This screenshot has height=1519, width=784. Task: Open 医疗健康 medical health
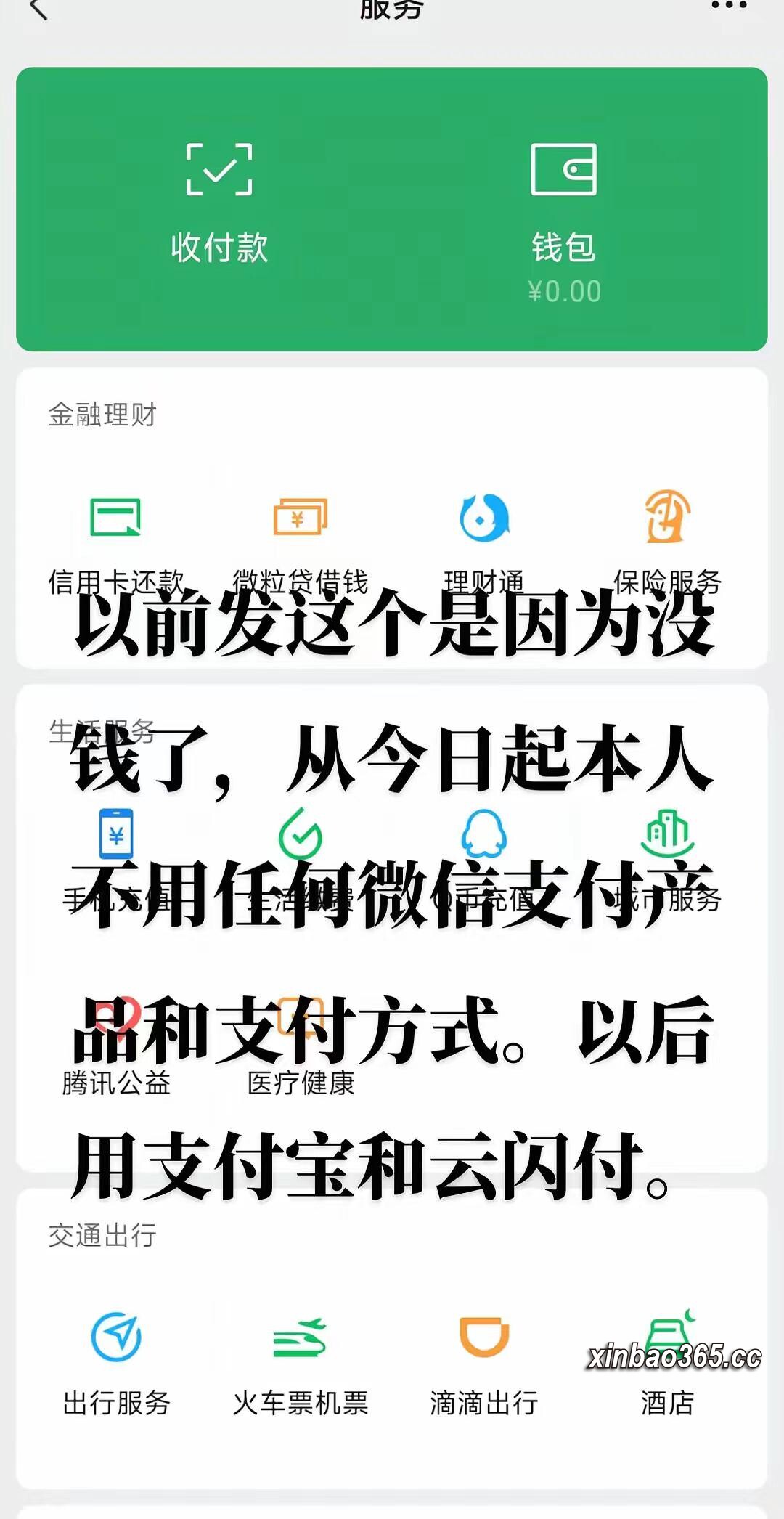(x=301, y=1046)
